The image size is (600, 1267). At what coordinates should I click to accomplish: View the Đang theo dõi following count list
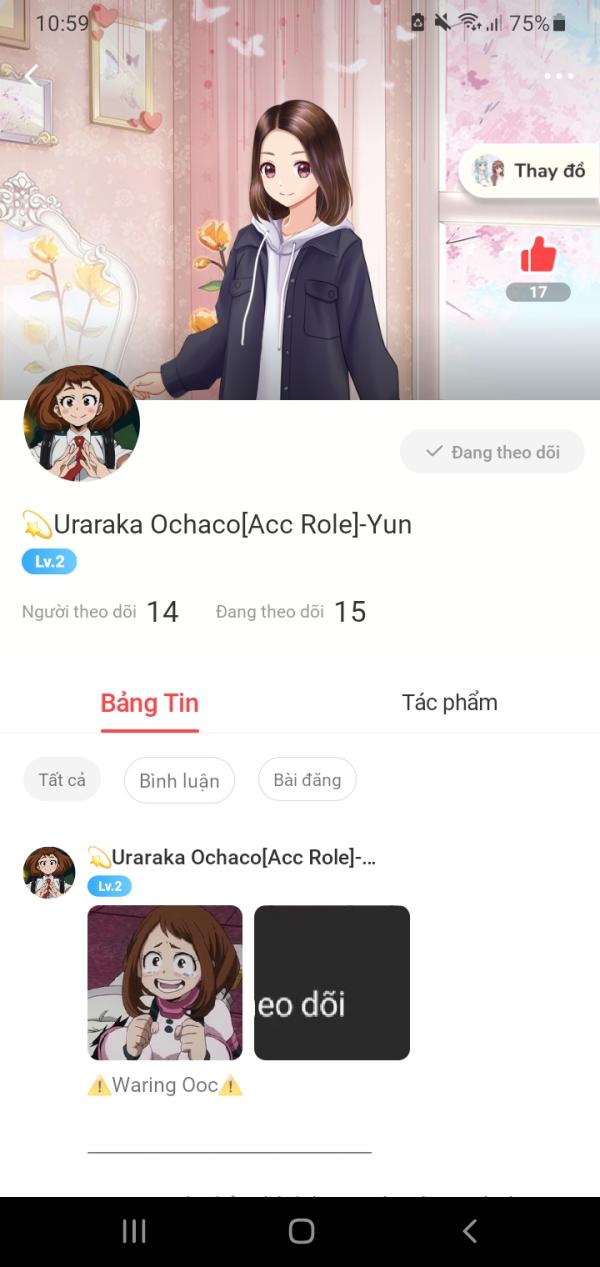[291, 612]
